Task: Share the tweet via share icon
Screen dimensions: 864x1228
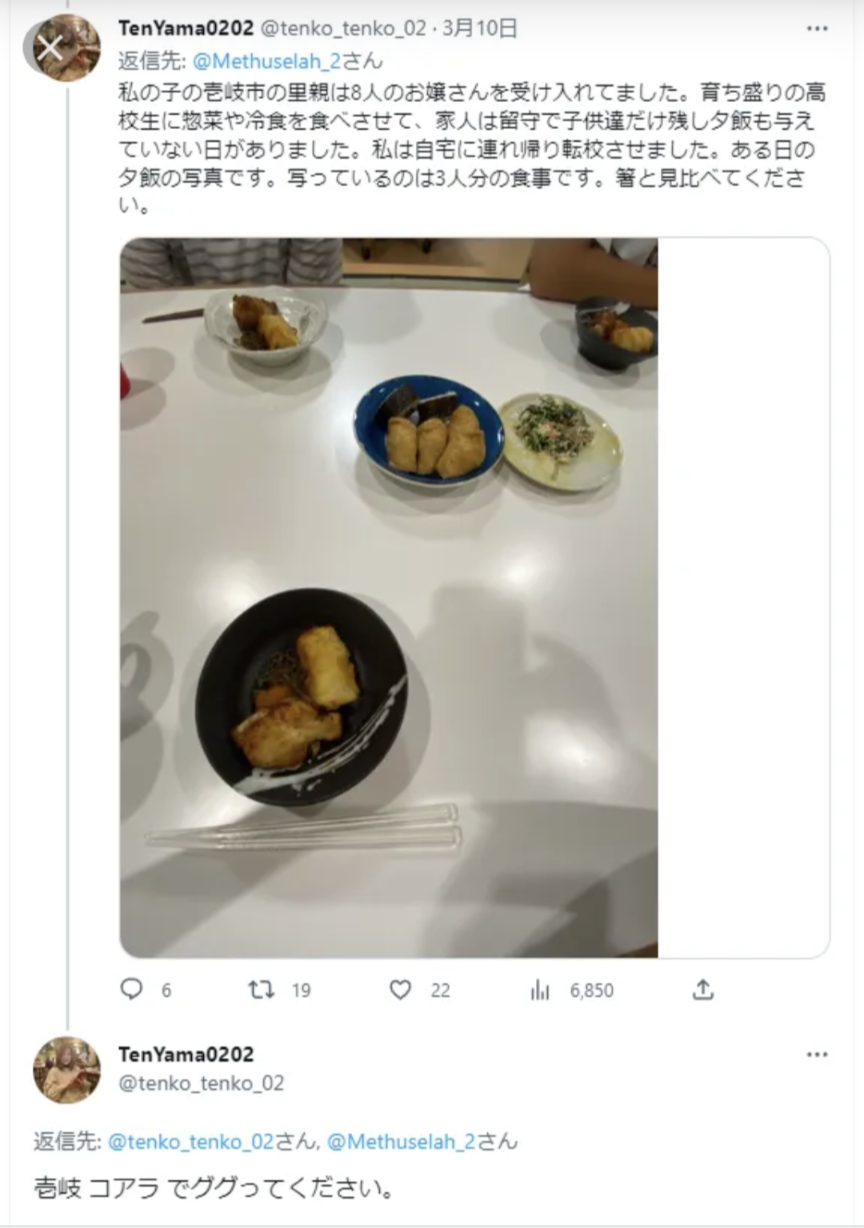Action: [703, 990]
